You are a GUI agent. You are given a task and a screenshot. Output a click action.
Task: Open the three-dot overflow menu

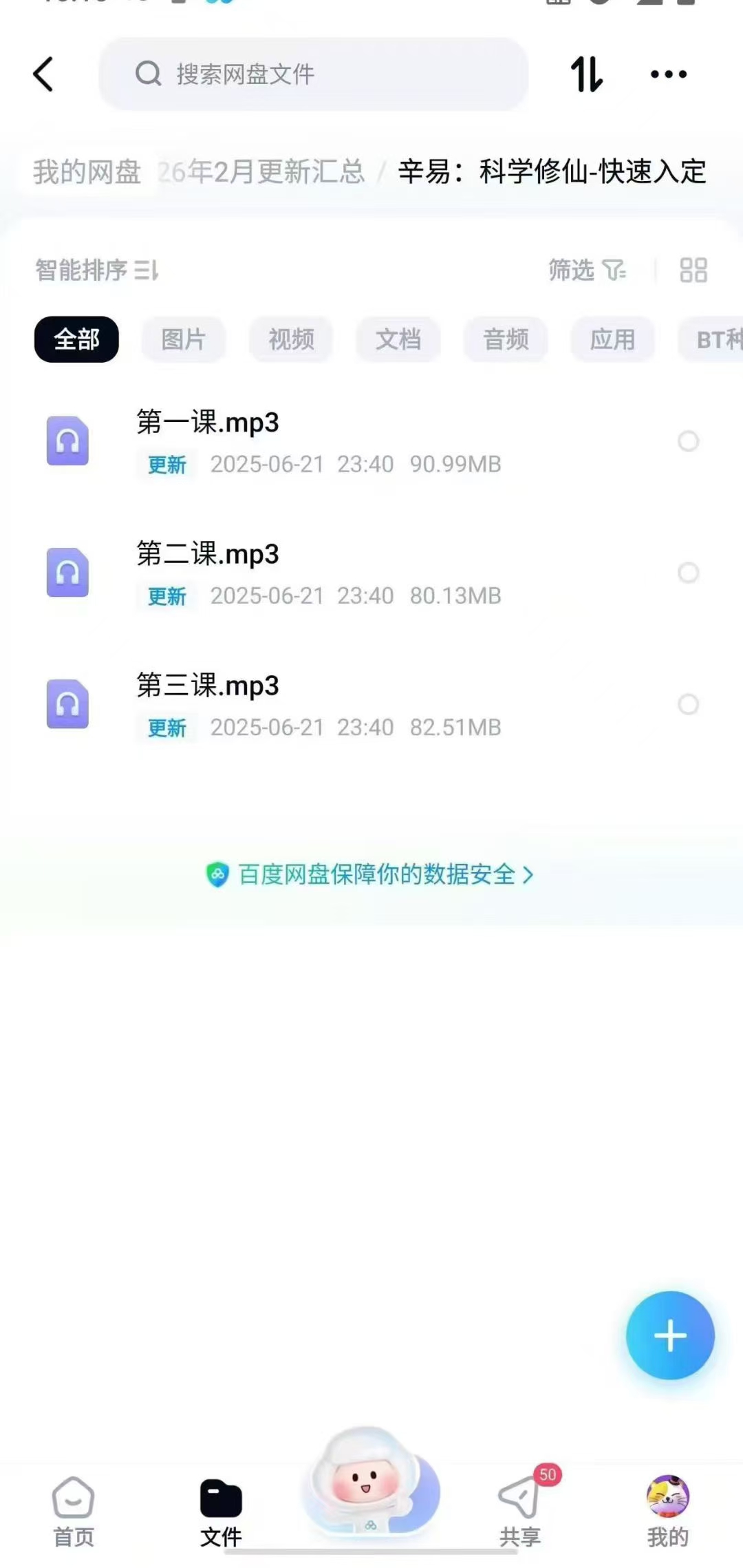[668, 74]
